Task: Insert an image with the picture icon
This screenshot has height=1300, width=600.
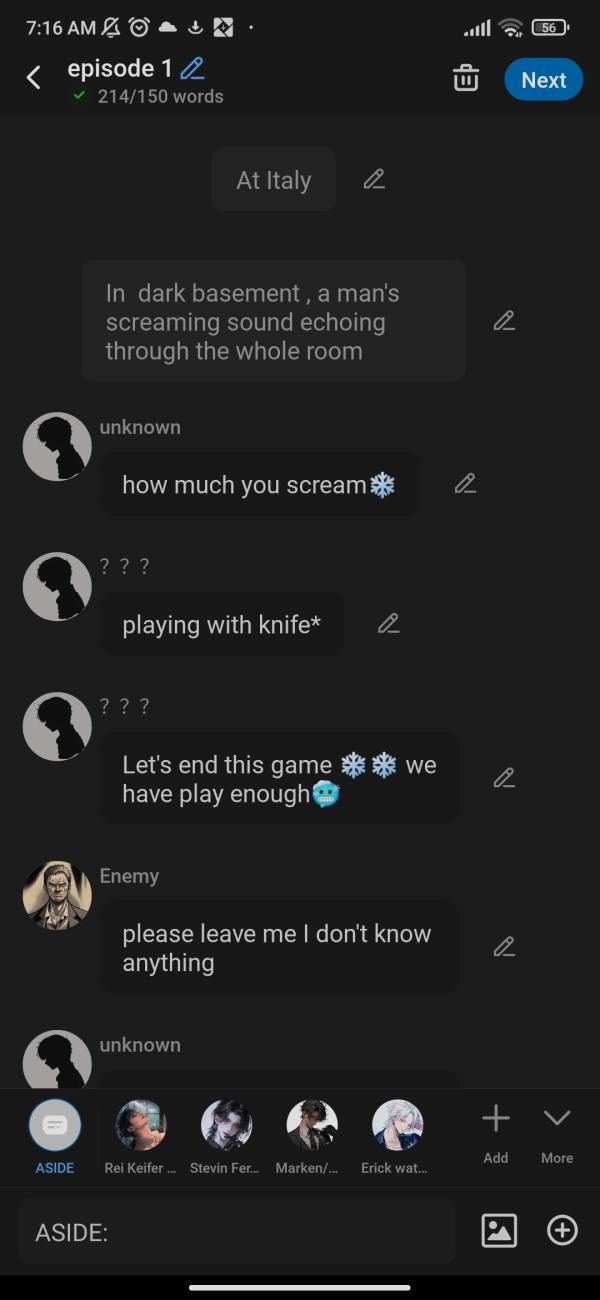Action: pyautogui.click(x=499, y=1230)
